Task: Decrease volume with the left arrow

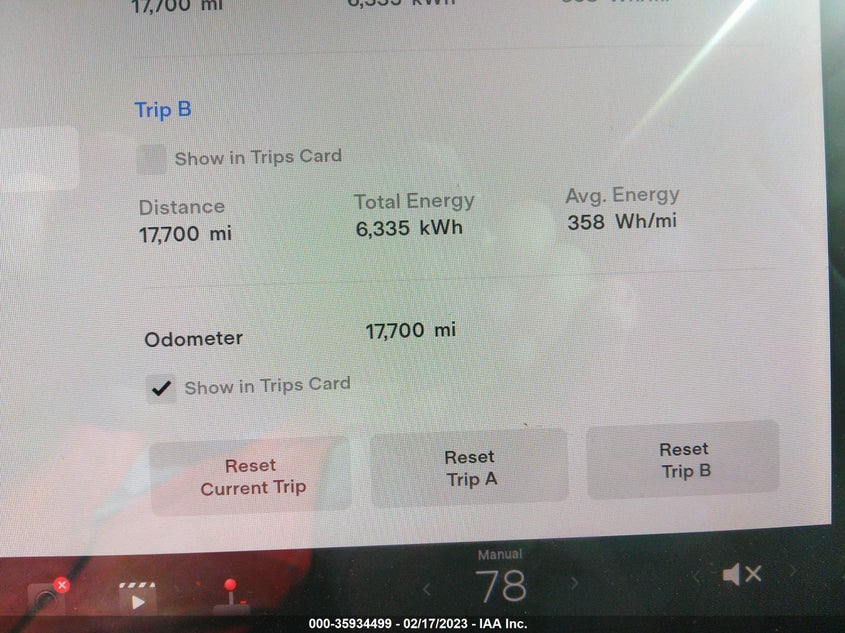Action: 696,576
